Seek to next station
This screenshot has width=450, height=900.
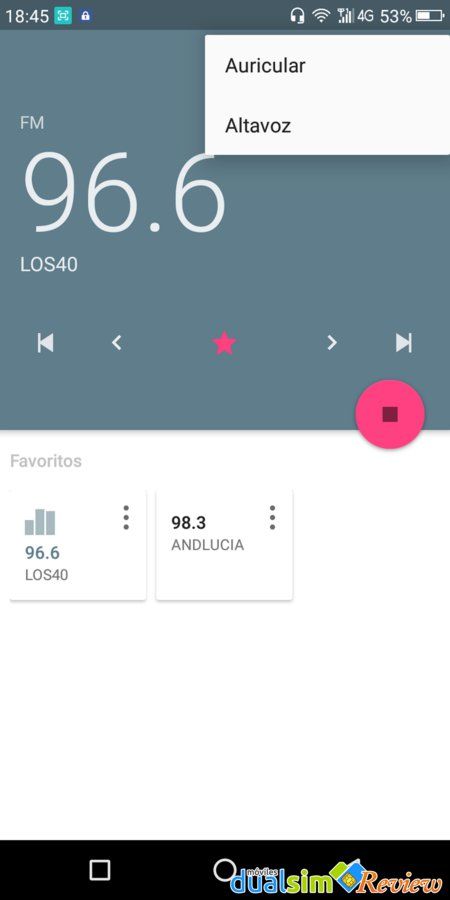click(404, 343)
